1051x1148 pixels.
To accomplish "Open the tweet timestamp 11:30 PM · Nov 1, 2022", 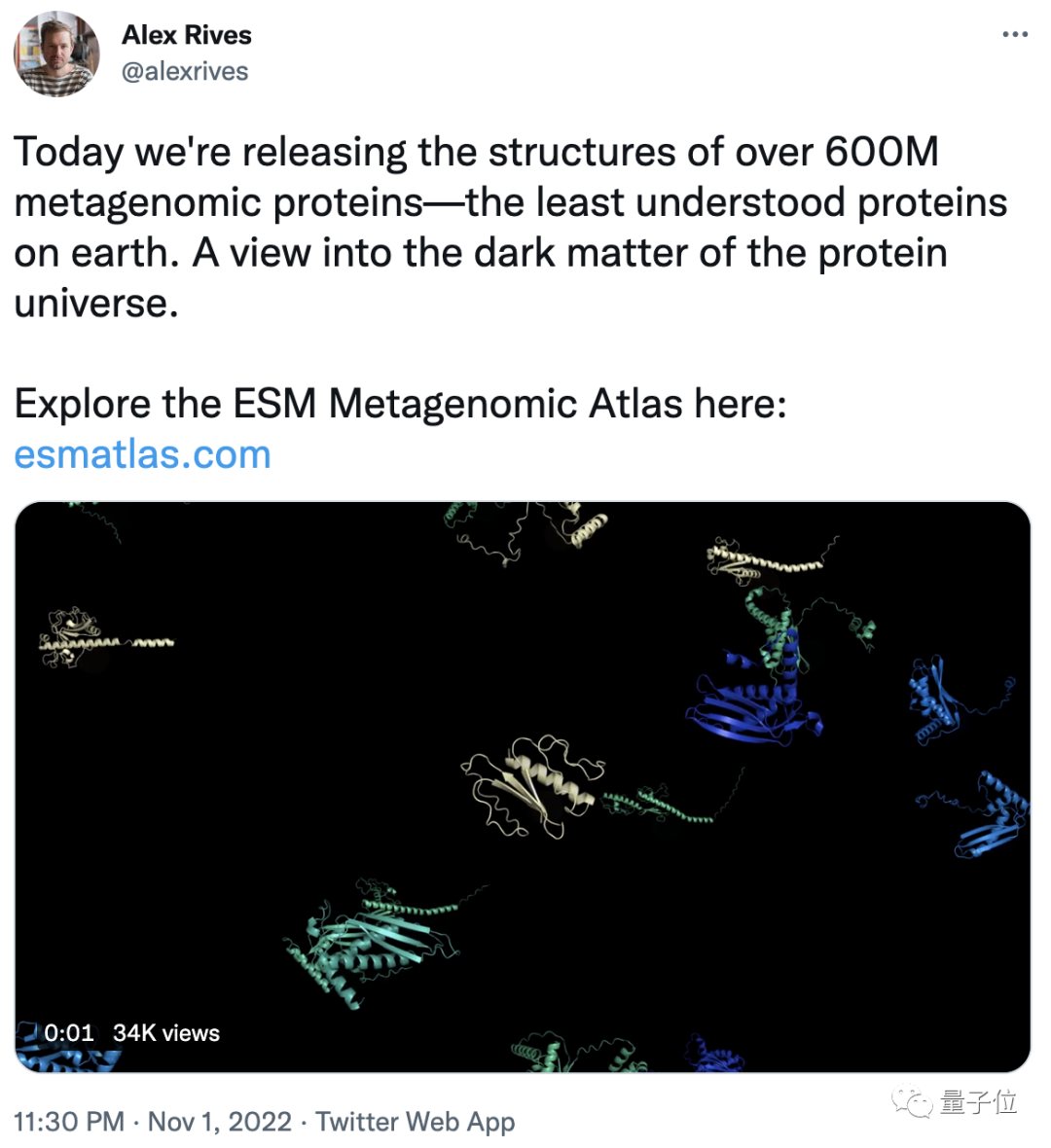I will 153,1122.
